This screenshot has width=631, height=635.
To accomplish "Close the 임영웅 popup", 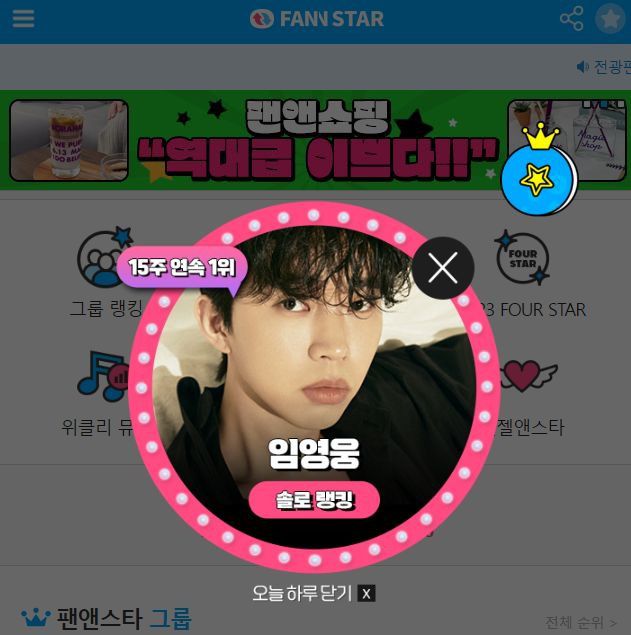I will [443, 268].
